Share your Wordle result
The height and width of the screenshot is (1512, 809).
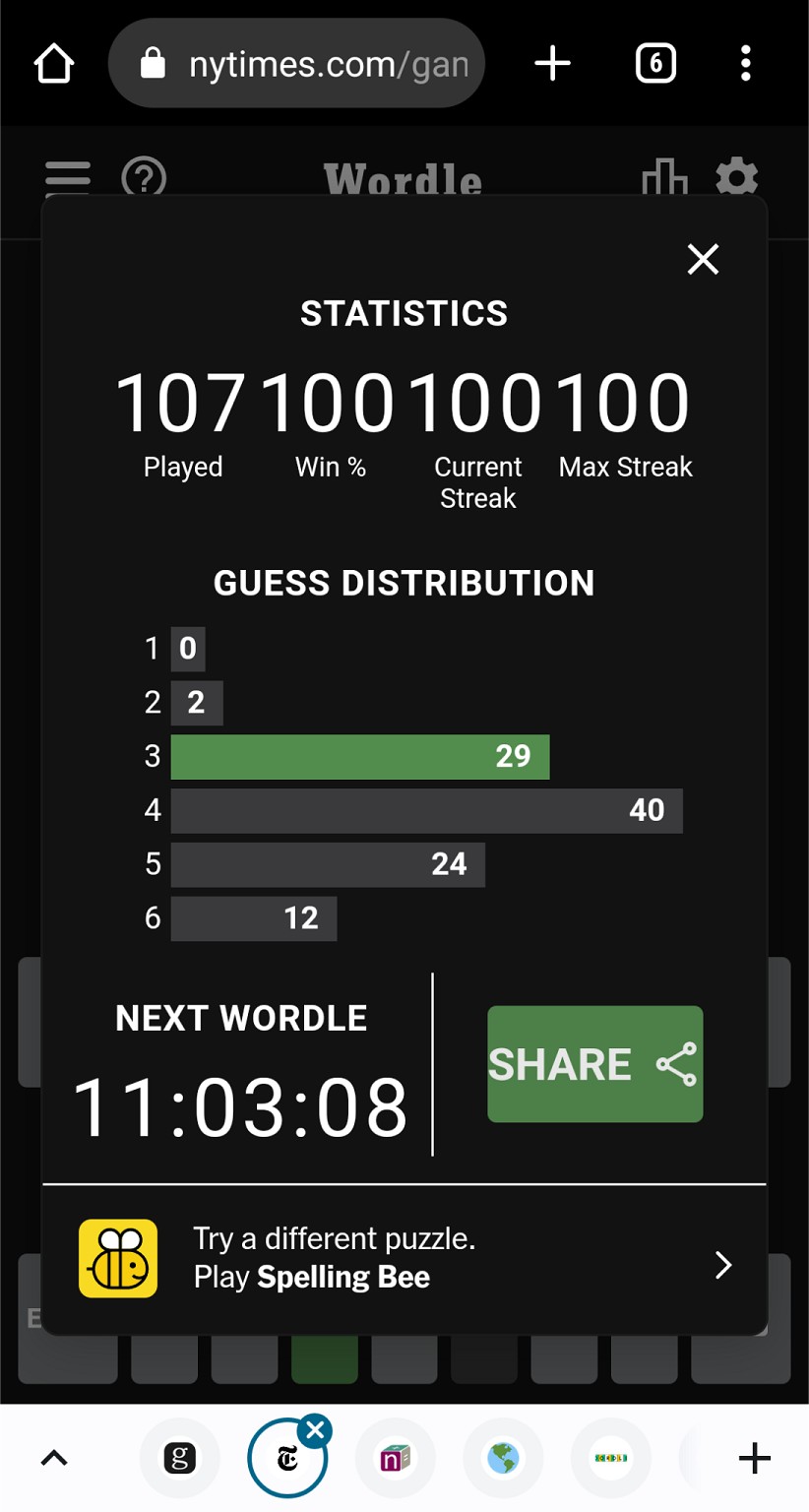pos(594,1064)
